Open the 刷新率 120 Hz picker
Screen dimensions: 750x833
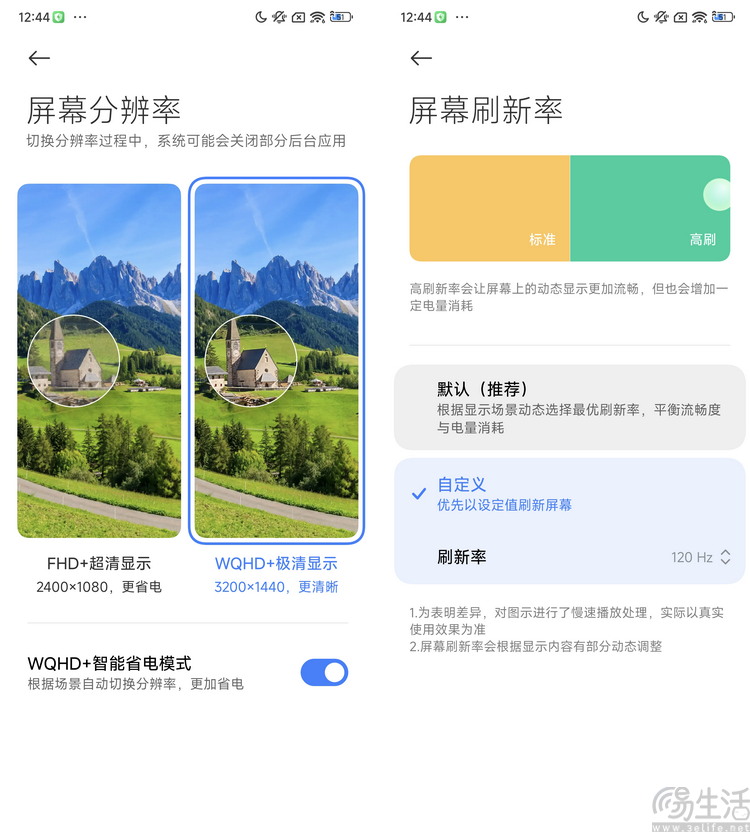pos(700,557)
